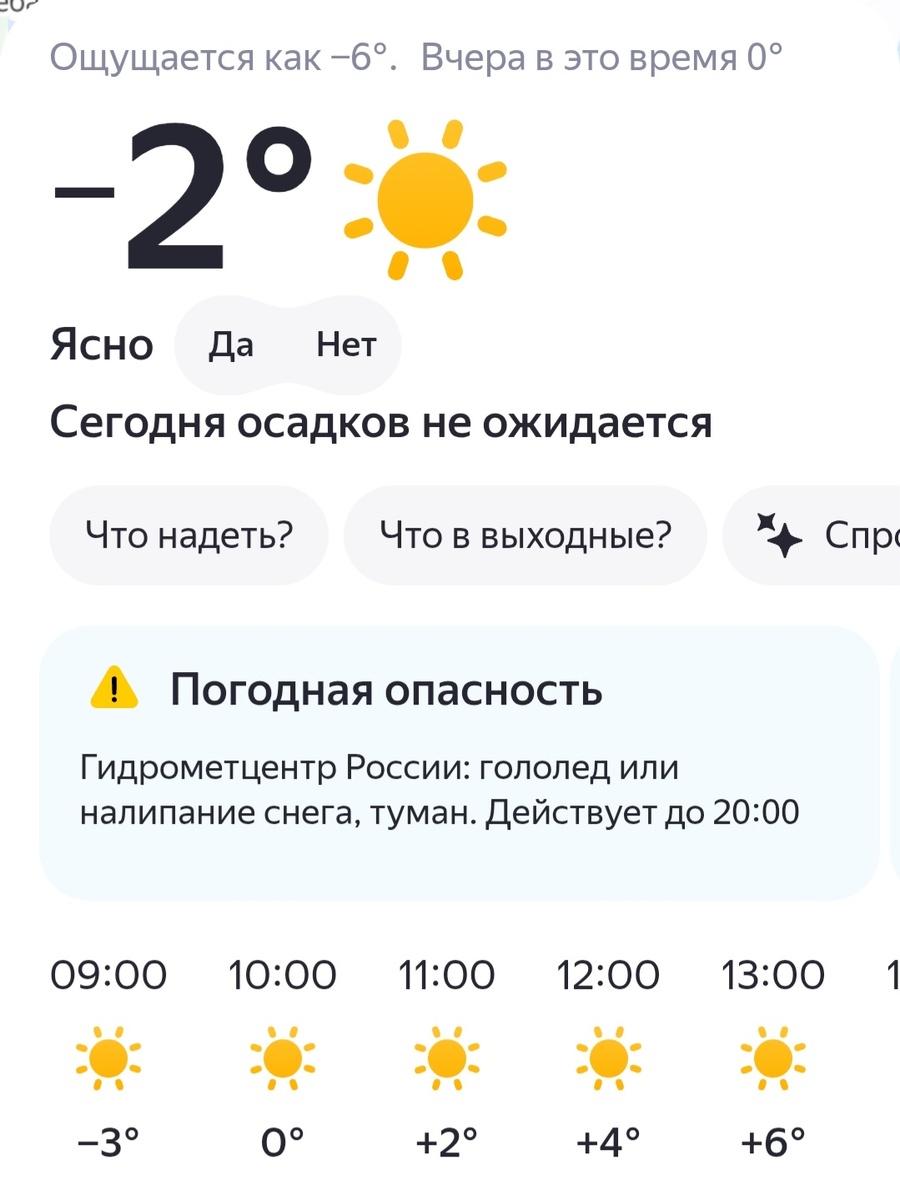Select the sun icon under 09:00

tap(104, 1057)
